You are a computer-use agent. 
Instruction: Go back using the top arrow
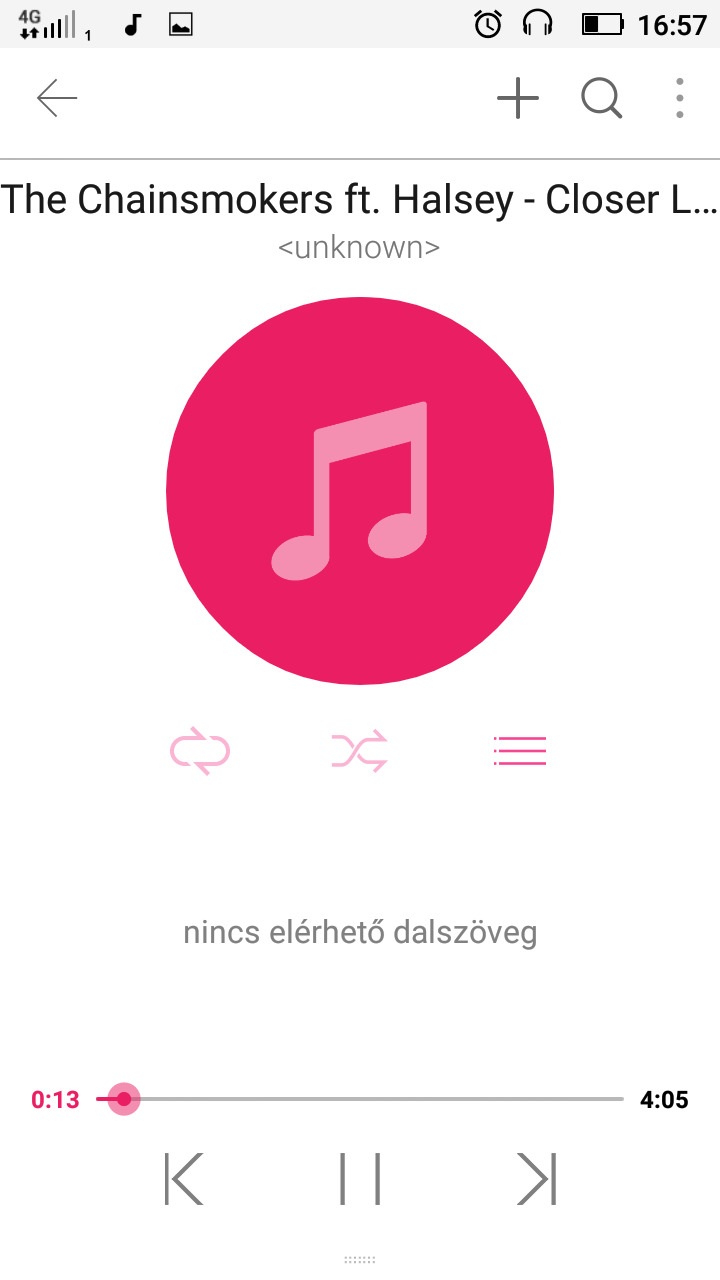click(57, 98)
